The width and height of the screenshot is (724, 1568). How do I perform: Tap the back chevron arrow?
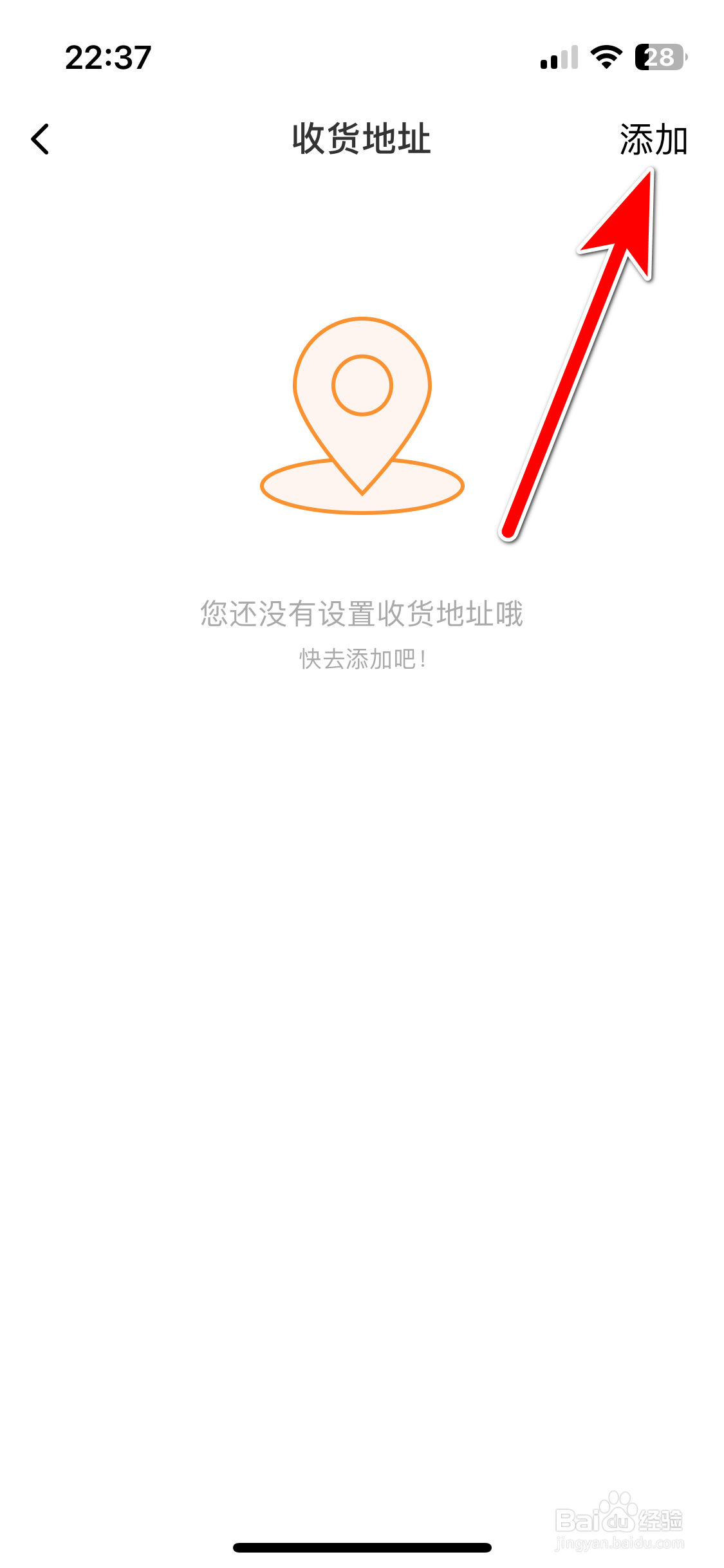tap(40, 139)
